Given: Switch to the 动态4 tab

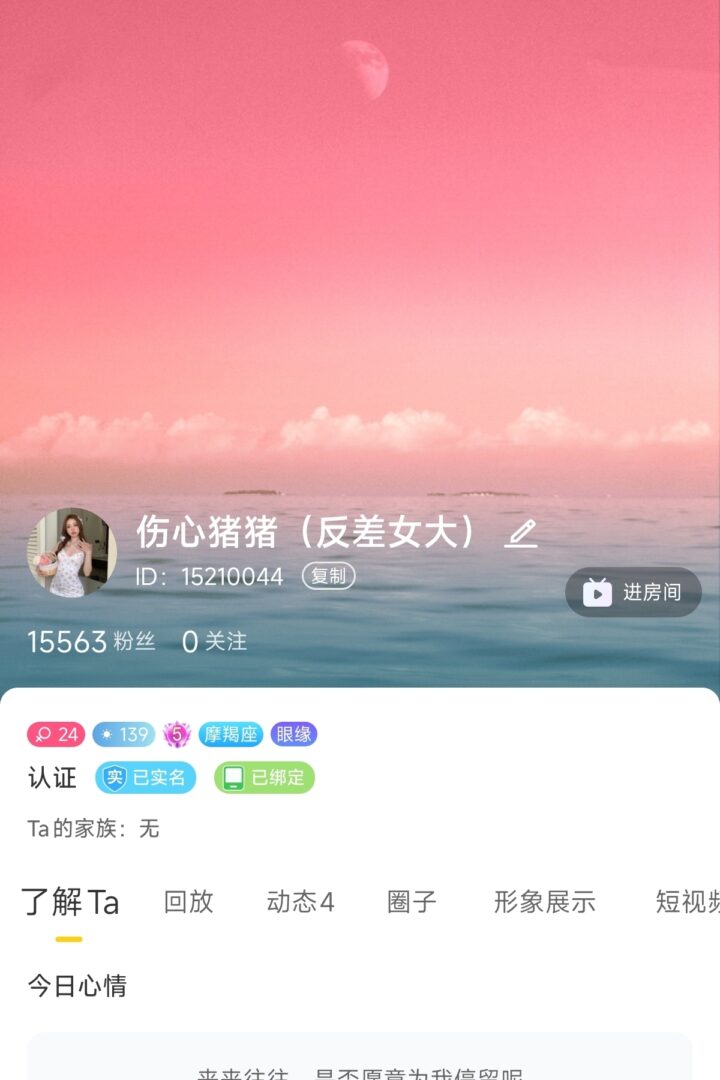Looking at the screenshot, I should 300,901.
